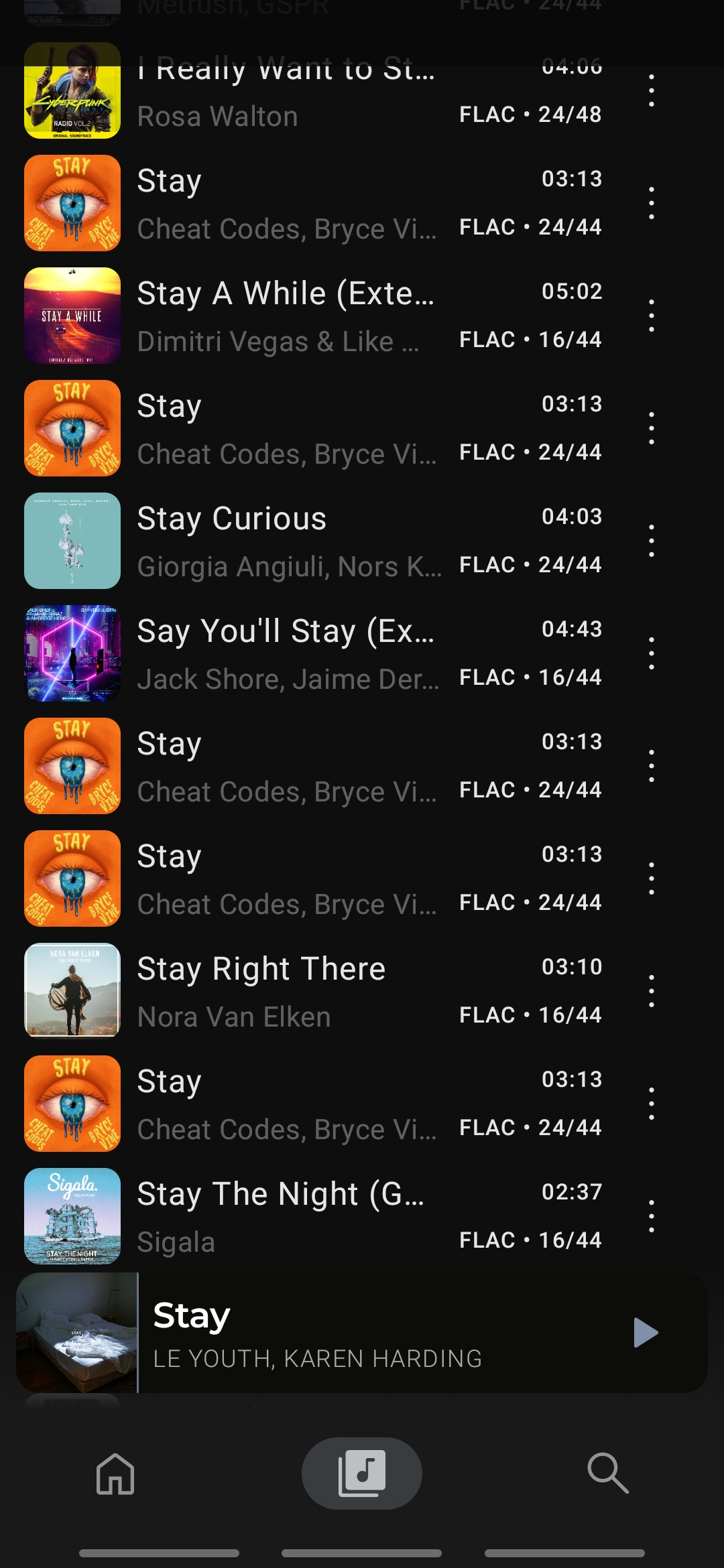
Task: Open options for Rosa Walton's track
Action: (x=652, y=90)
